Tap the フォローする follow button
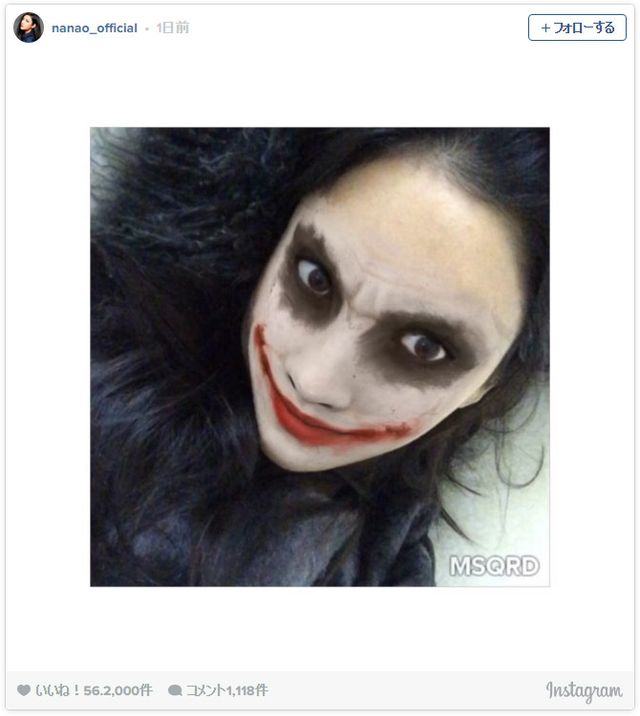 [x=577, y=28]
